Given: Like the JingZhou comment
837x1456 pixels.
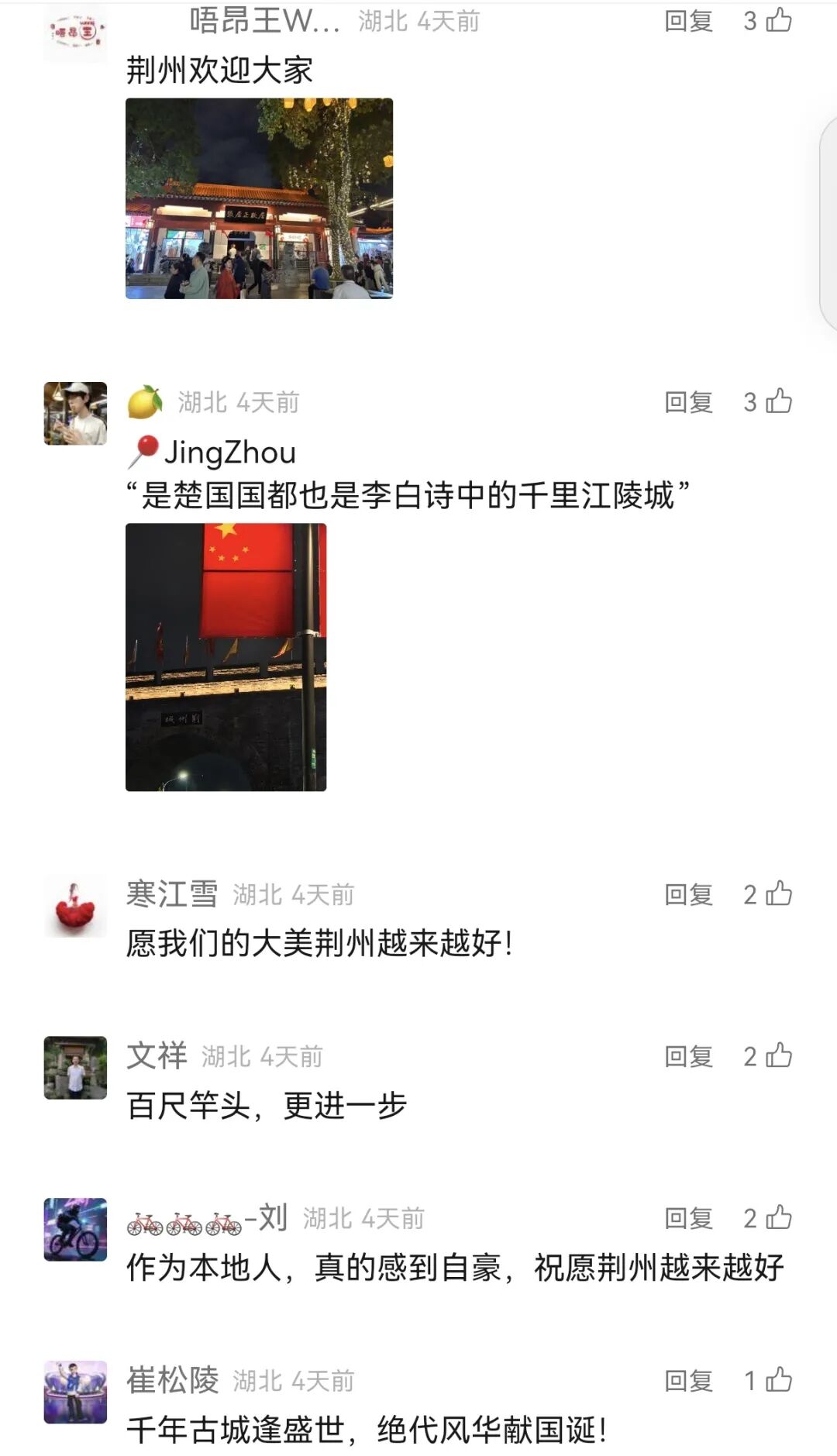Looking at the screenshot, I should (x=778, y=401).
